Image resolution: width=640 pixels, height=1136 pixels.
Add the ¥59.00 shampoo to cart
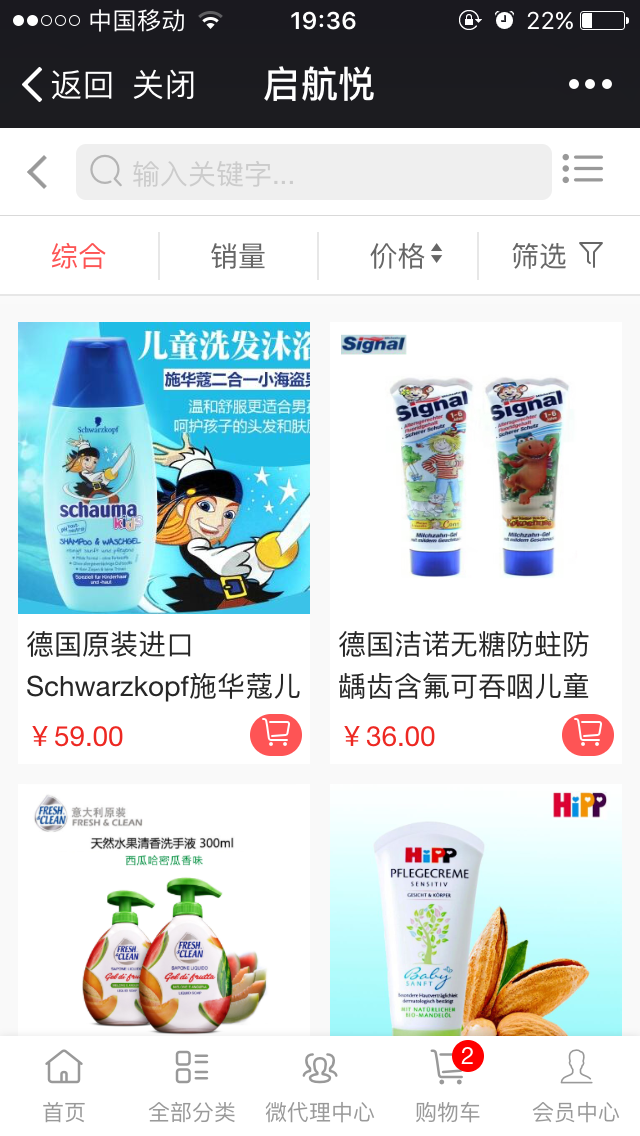pos(276,735)
